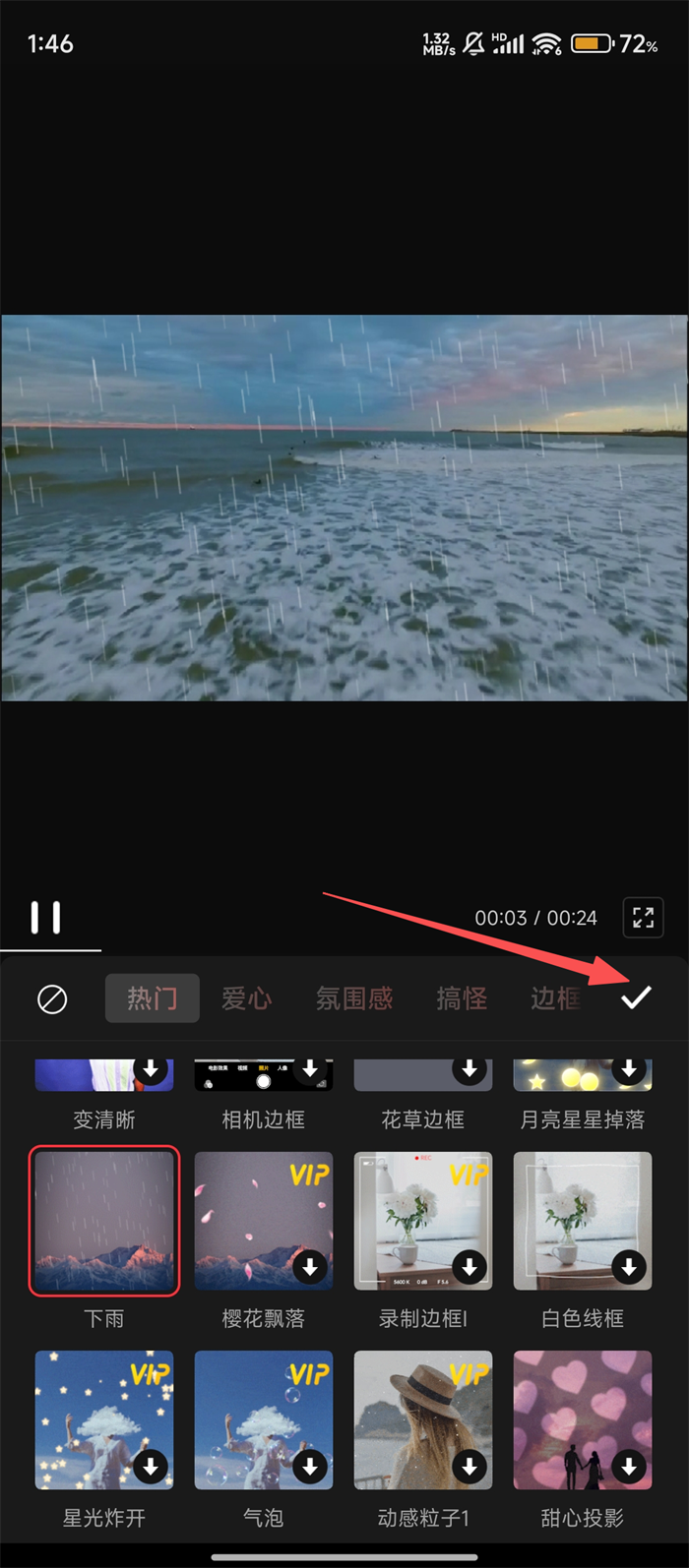
Task: Add the 气泡 bubble effect
Action: pos(264,1420)
